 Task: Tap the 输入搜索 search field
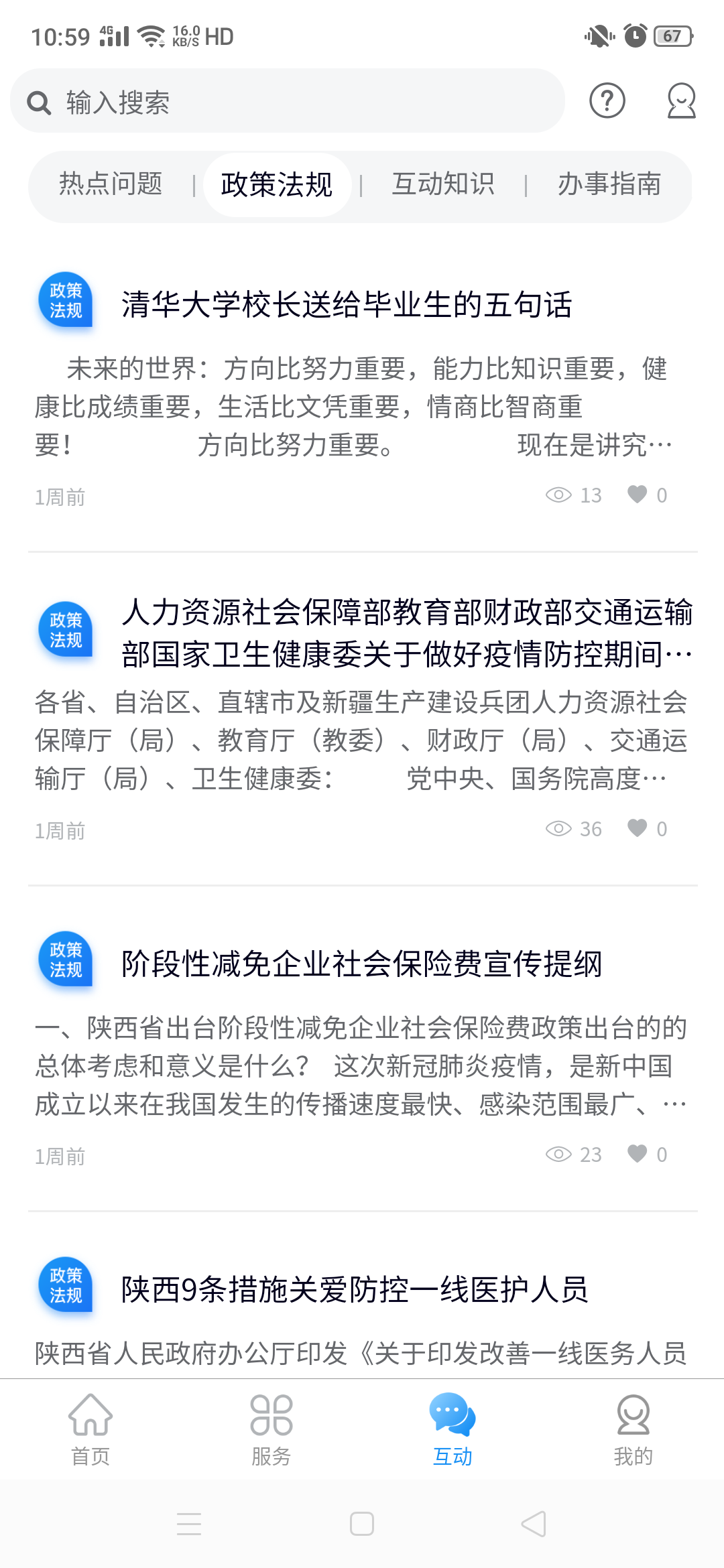point(288,102)
